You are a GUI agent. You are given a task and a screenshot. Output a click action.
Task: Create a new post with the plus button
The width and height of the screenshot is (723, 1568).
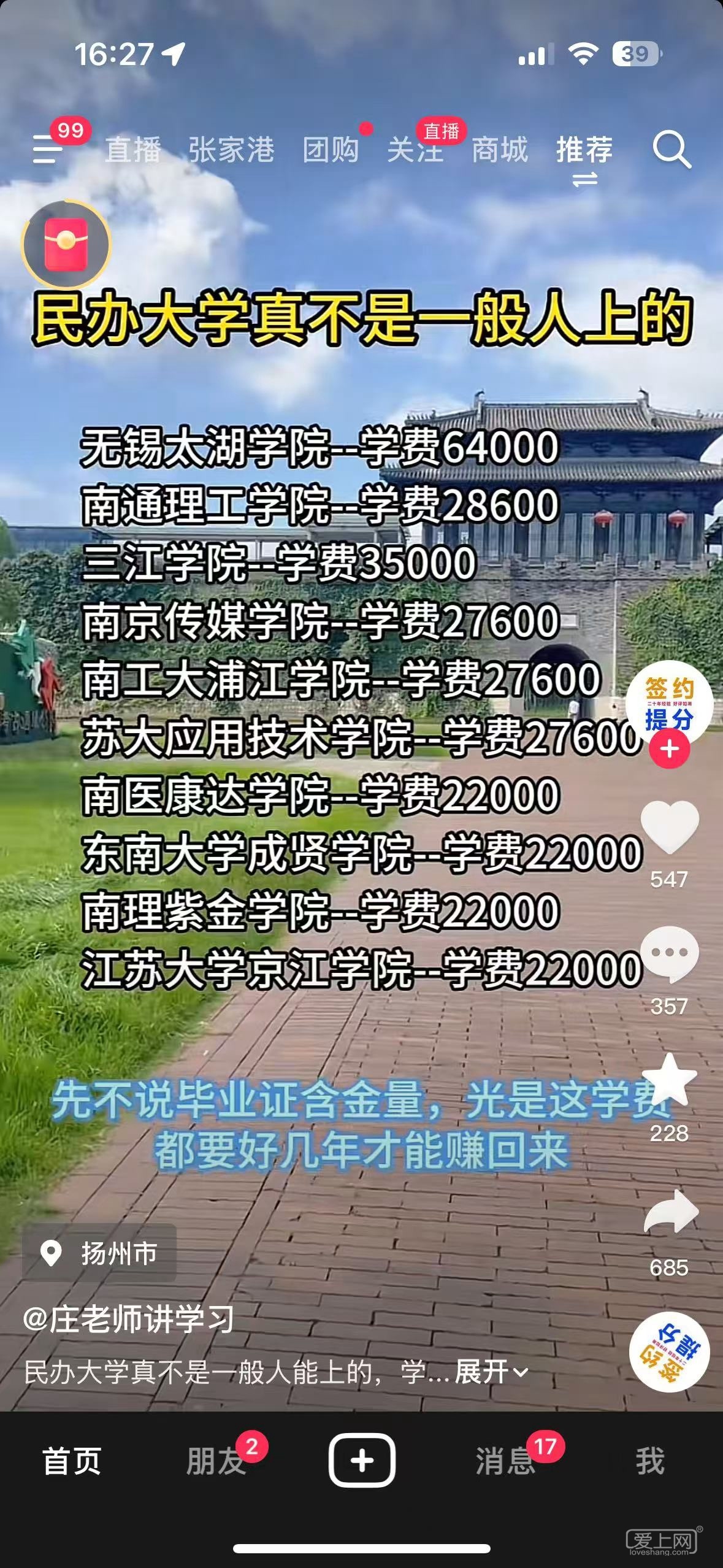tap(362, 1460)
